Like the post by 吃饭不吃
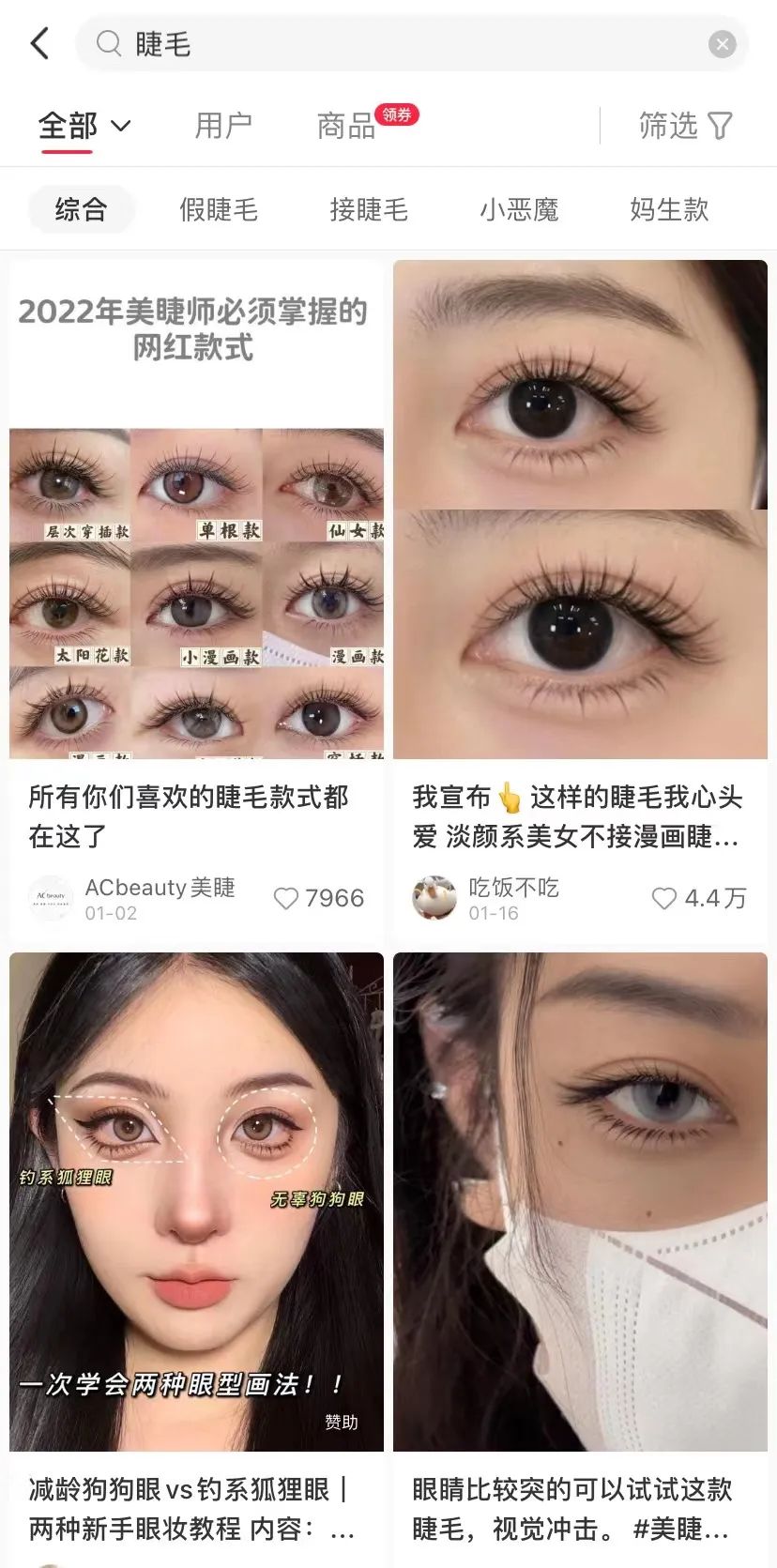This screenshot has width=777, height=1568. tap(699, 898)
